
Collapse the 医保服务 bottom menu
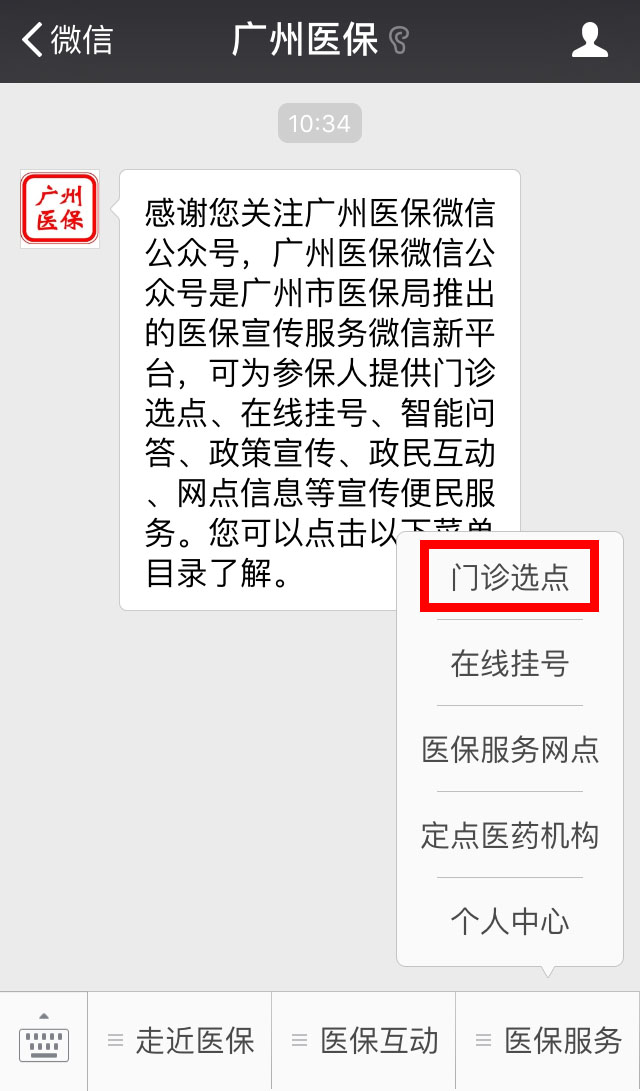548,1041
